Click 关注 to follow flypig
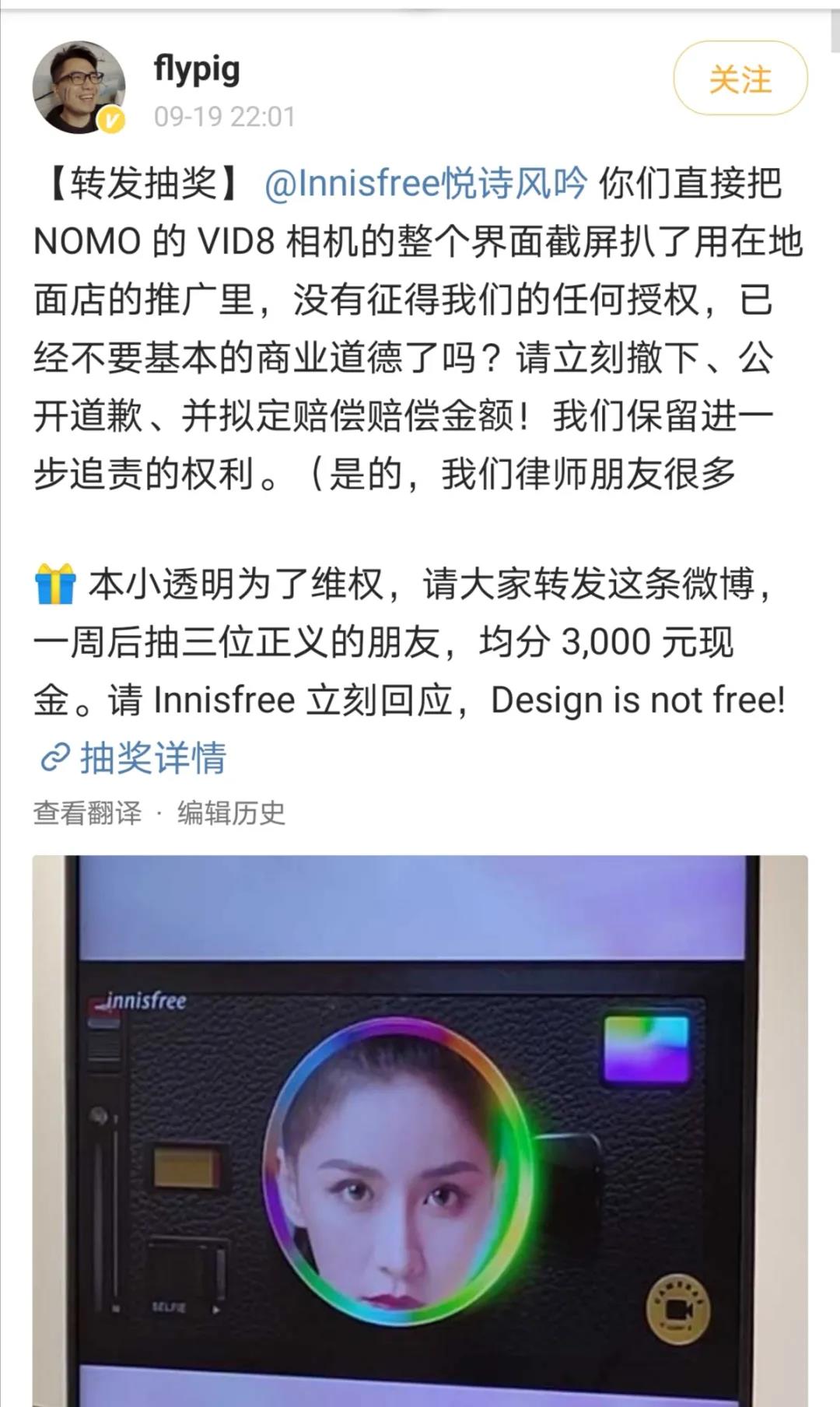Viewport: 840px width, 1407px height. (x=740, y=78)
